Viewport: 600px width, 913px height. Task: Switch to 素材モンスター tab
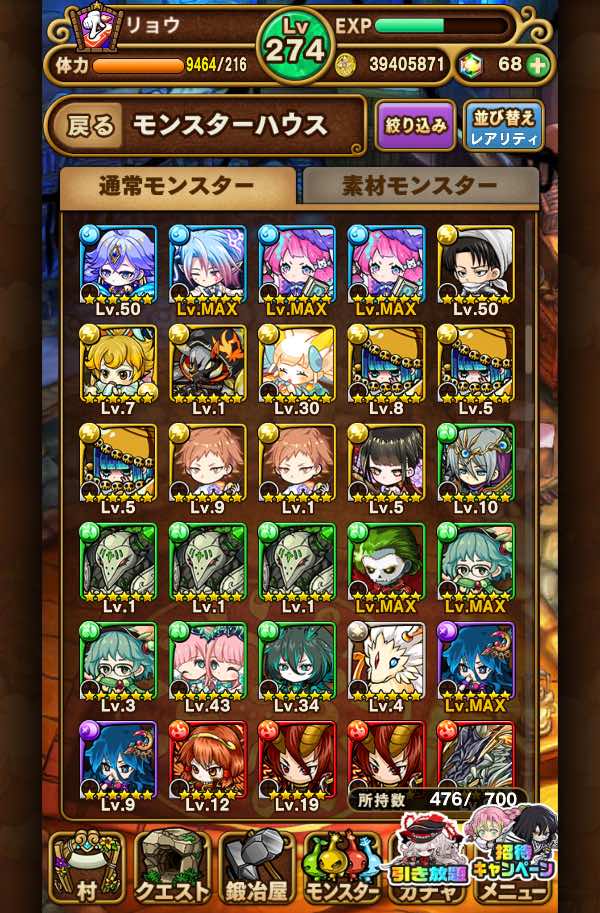click(421, 186)
